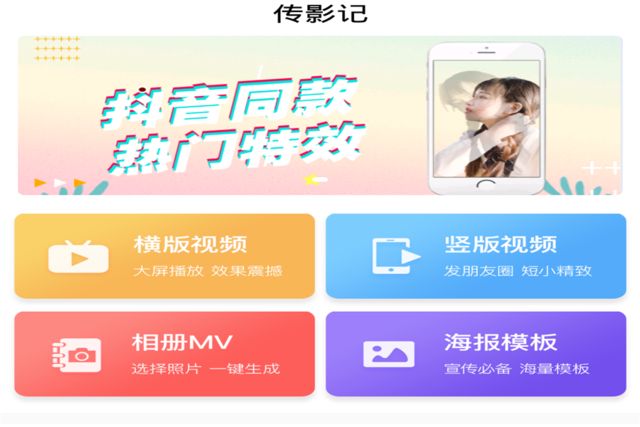
Task: Open the 抖音同款热门特效 banner
Action: pyautogui.click(x=320, y=116)
